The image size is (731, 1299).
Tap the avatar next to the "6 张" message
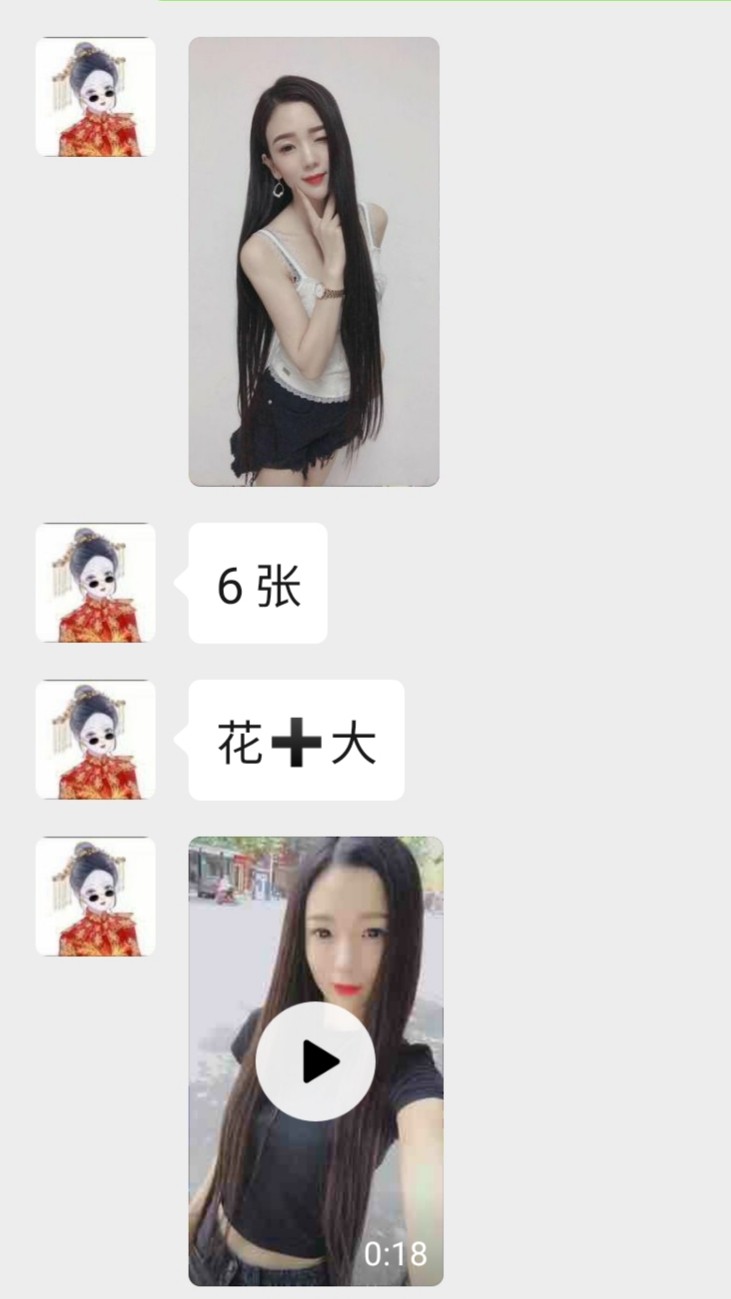pyautogui.click(x=96, y=582)
